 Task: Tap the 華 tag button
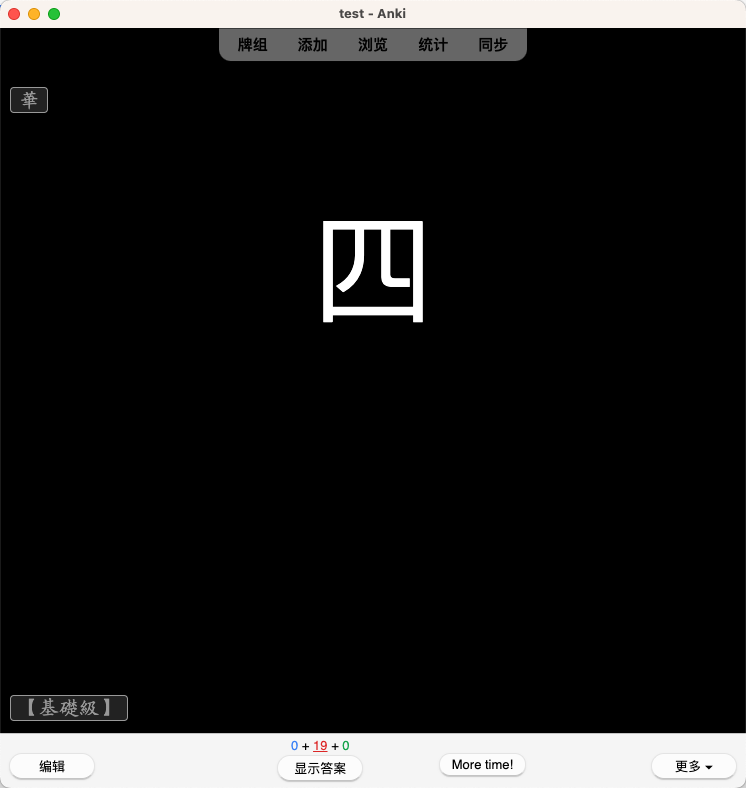(29, 100)
